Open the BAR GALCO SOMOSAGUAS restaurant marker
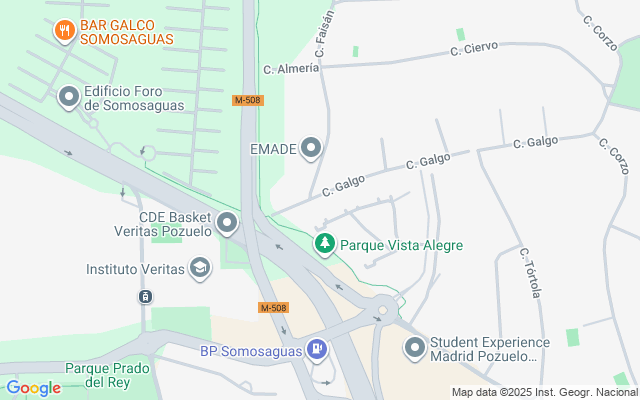The width and height of the screenshot is (640, 400). tap(64, 30)
